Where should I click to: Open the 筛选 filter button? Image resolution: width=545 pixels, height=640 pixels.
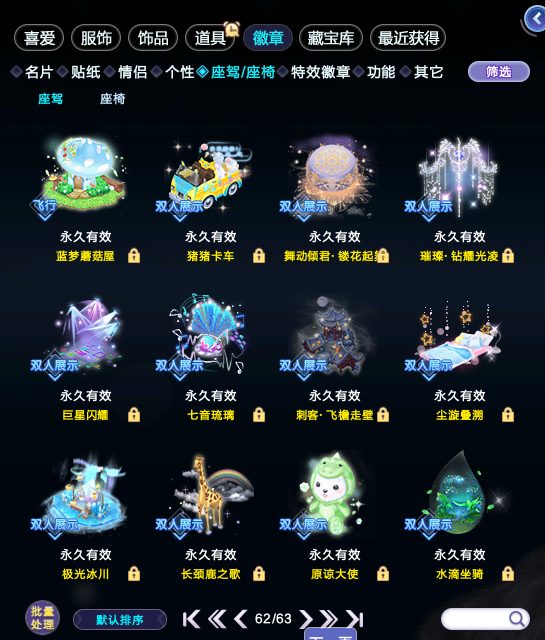coord(499,72)
